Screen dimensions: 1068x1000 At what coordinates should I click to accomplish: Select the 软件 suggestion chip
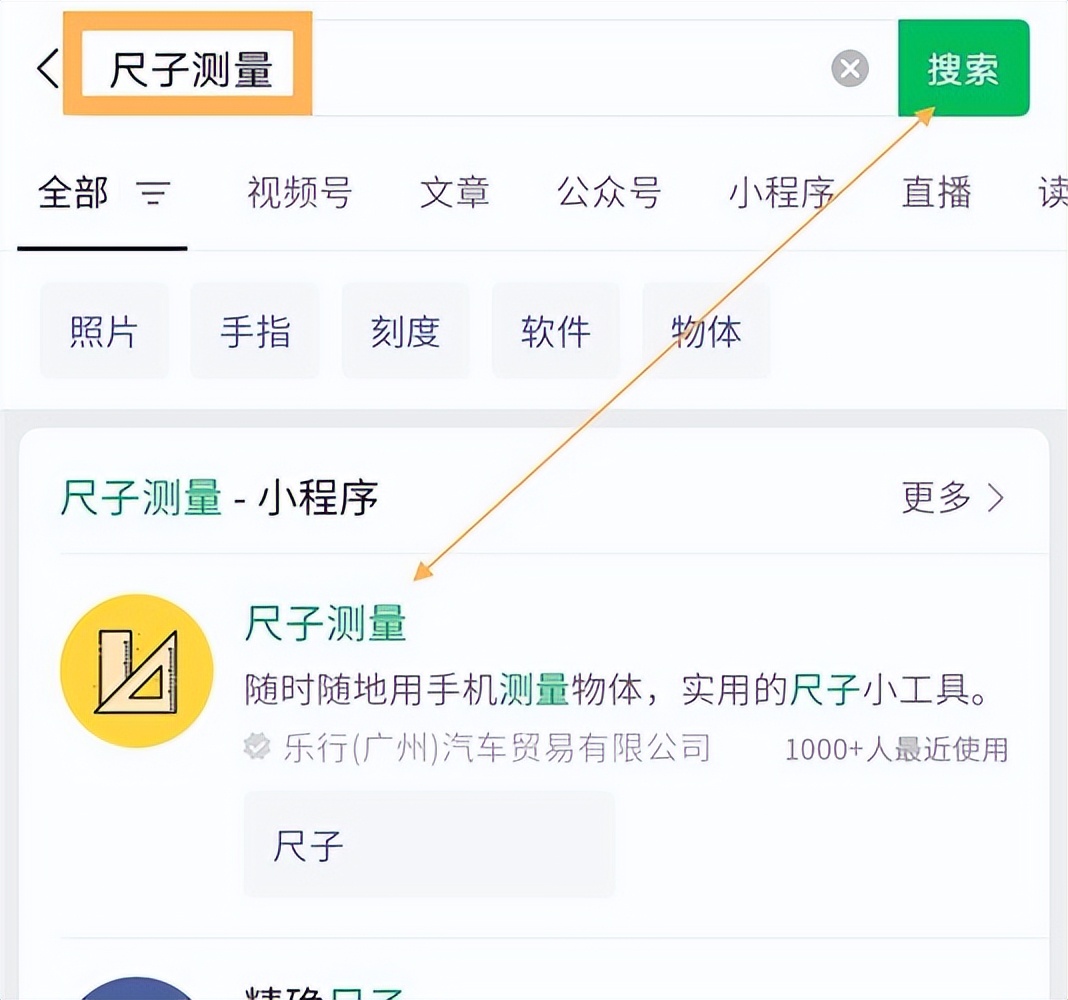[556, 331]
